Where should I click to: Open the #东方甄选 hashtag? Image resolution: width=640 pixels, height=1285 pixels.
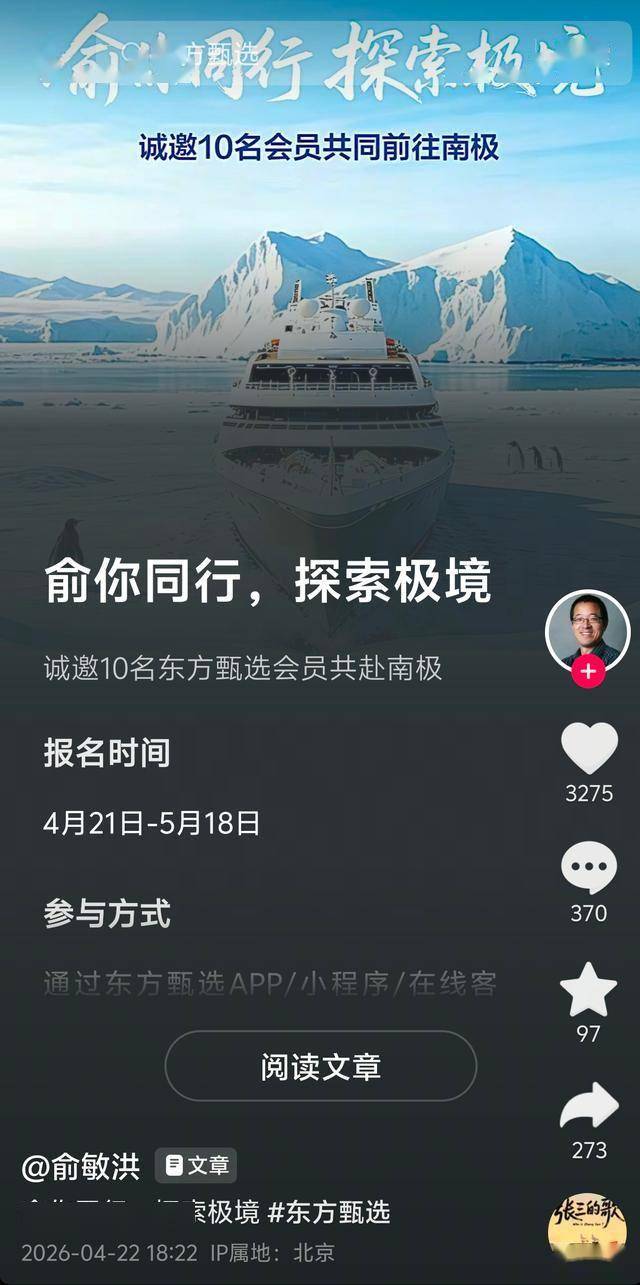[329, 1213]
